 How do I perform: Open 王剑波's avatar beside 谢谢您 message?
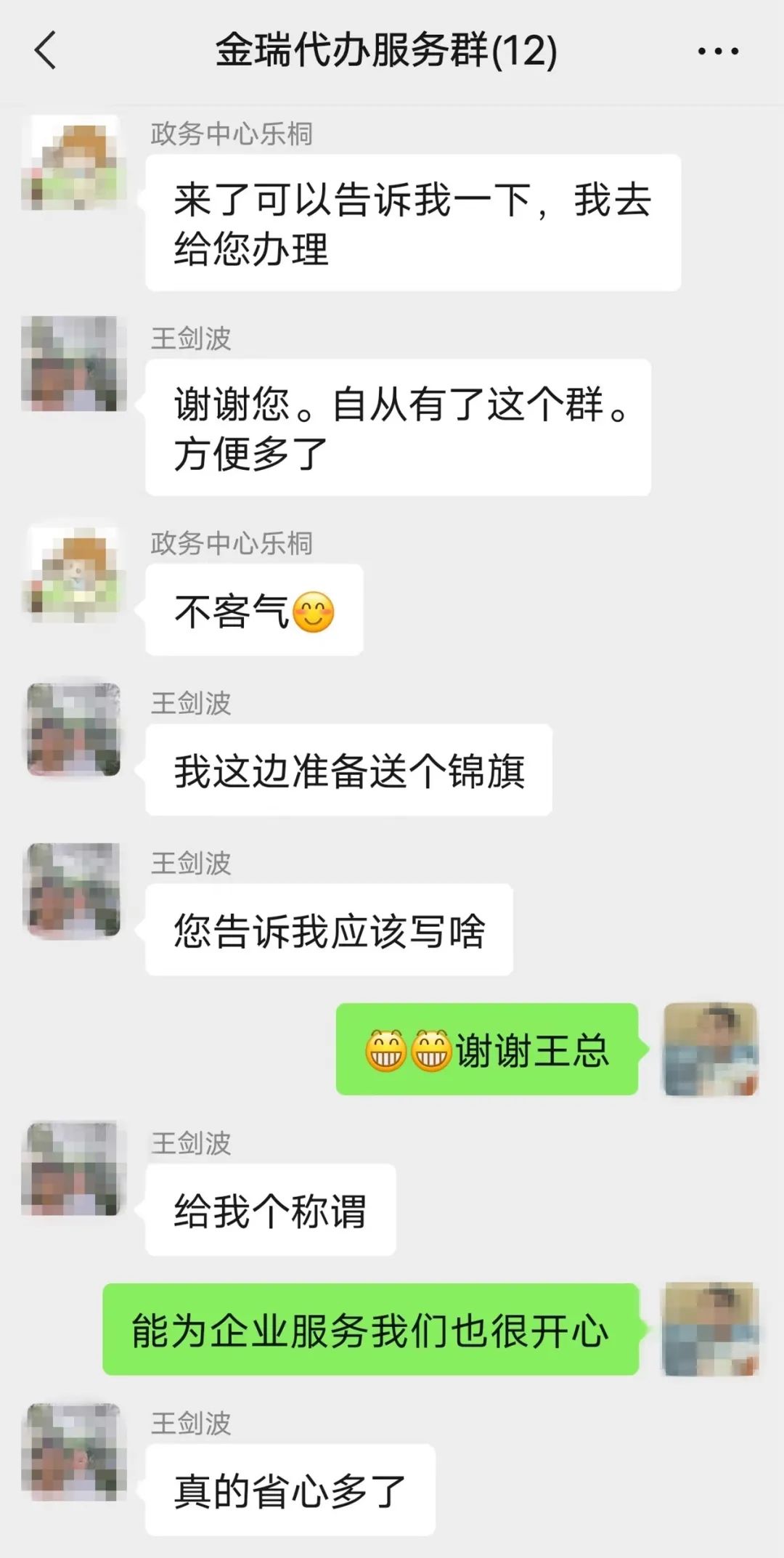click(x=73, y=364)
